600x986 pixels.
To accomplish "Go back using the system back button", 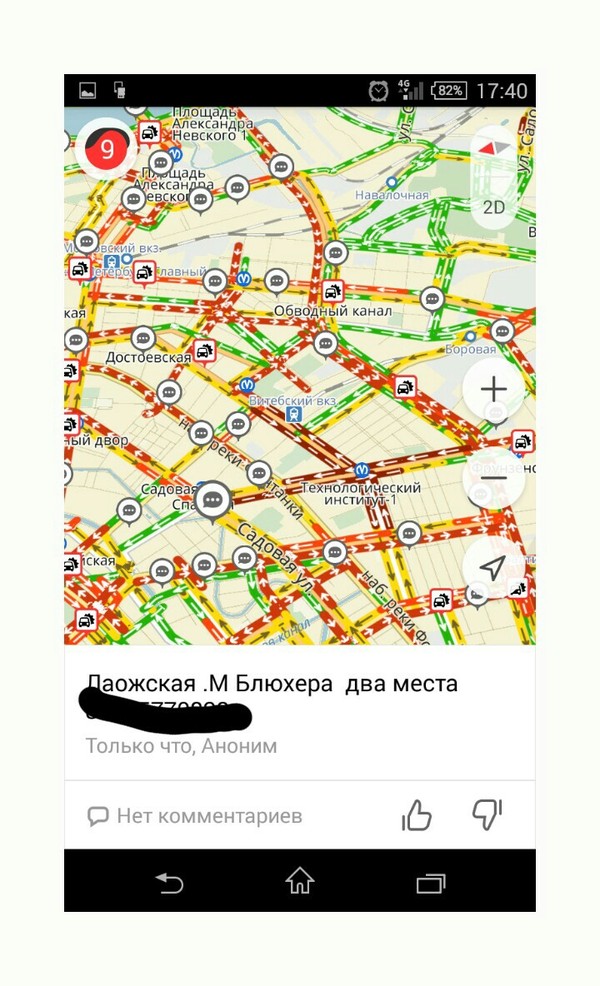I will (x=170, y=882).
